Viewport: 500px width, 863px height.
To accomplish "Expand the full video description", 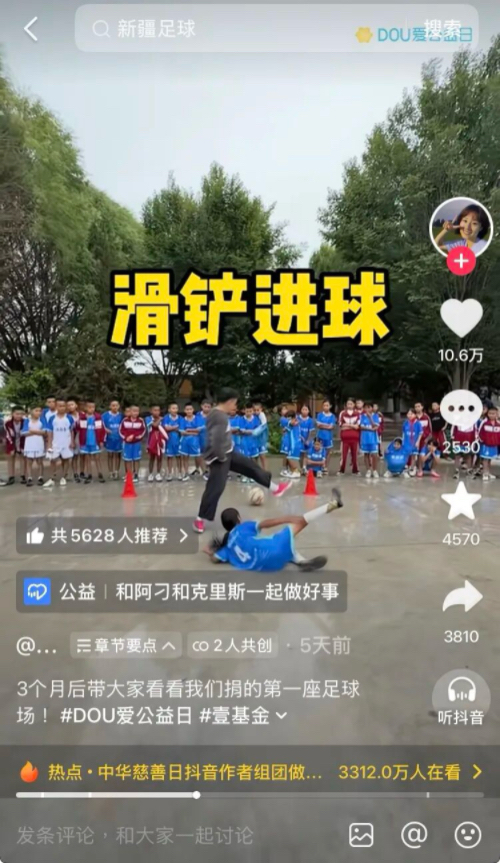I will 281,716.
